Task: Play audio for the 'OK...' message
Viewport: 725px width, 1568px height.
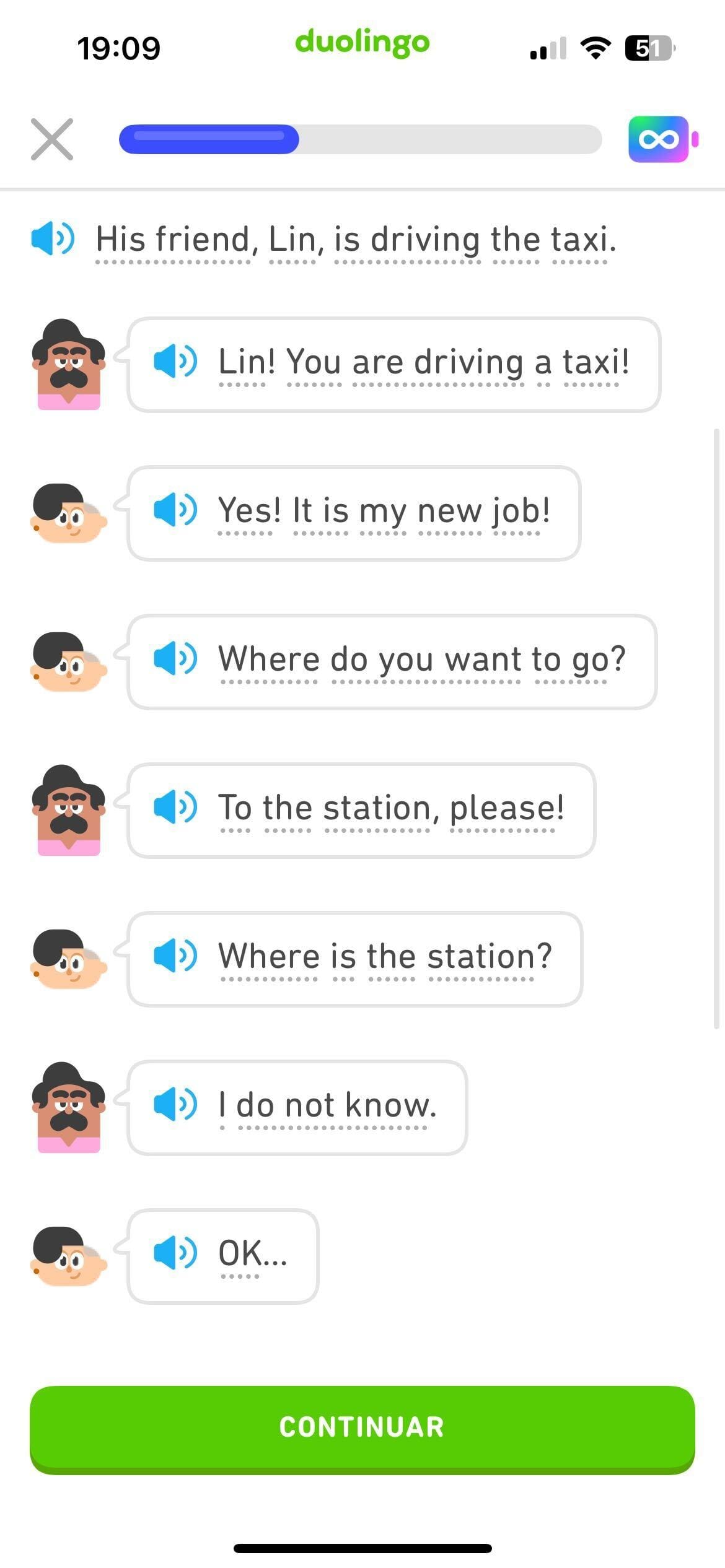Action: pyautogui.click(x=177, y=1254)
